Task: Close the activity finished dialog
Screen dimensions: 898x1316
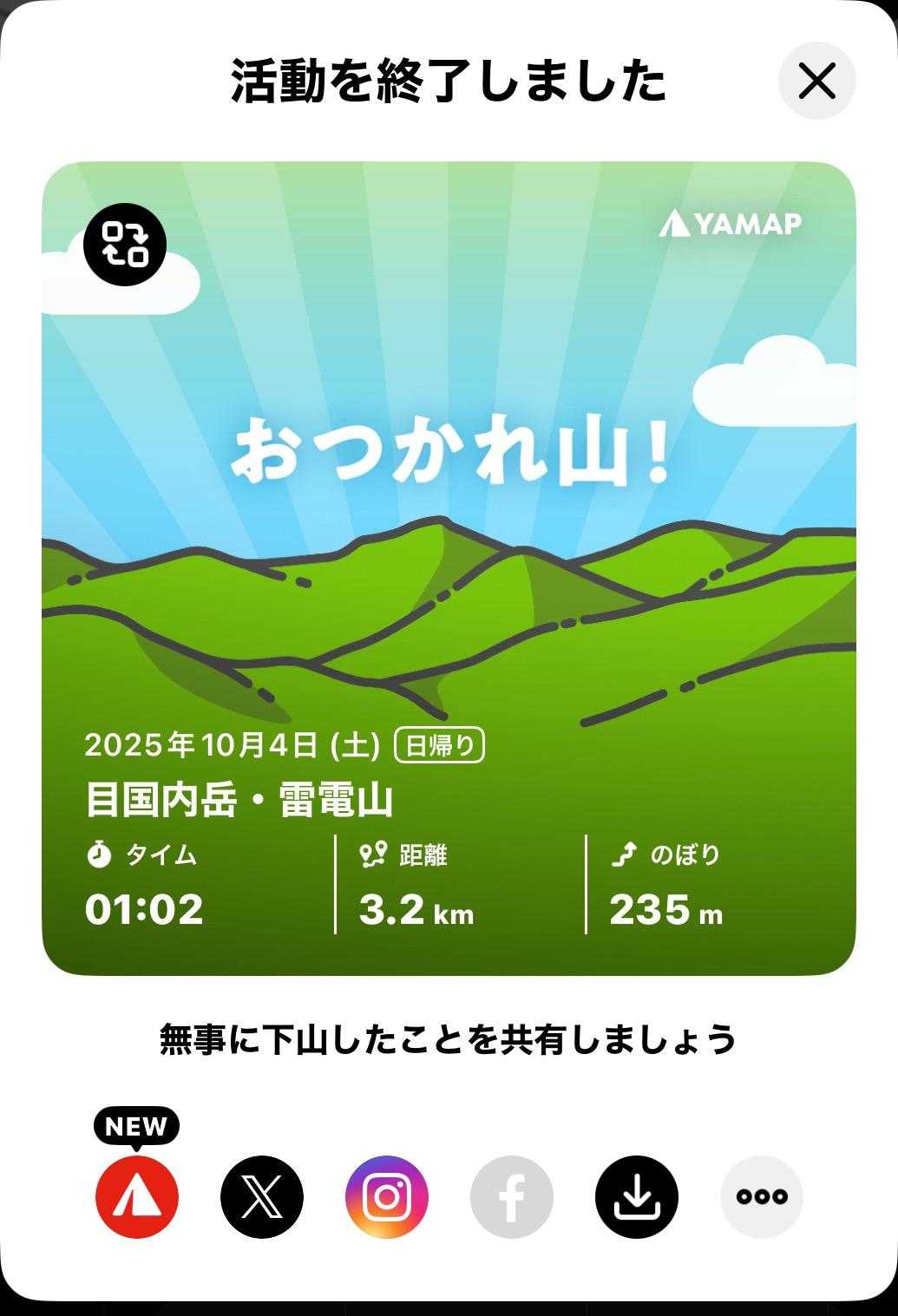Action: point(816,82)
